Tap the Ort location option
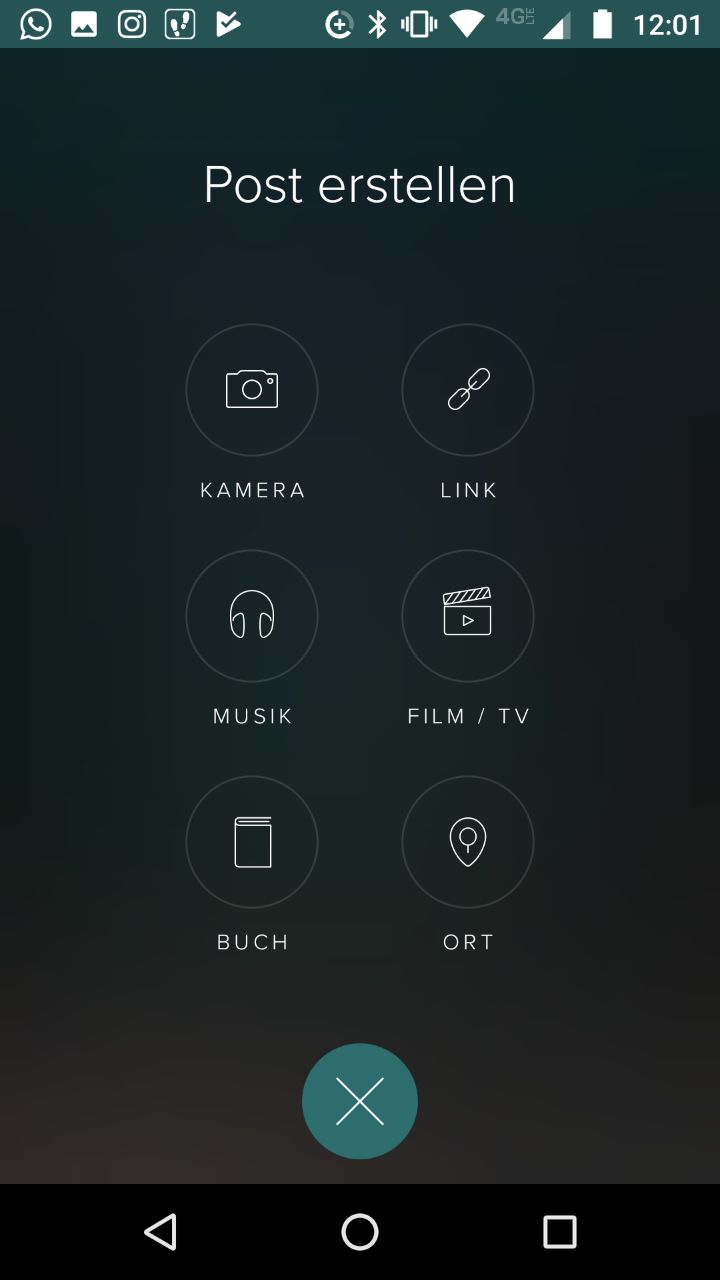The width and height of the screenshot is (720, 1280). pyautogui.click(x=468, y=842)
